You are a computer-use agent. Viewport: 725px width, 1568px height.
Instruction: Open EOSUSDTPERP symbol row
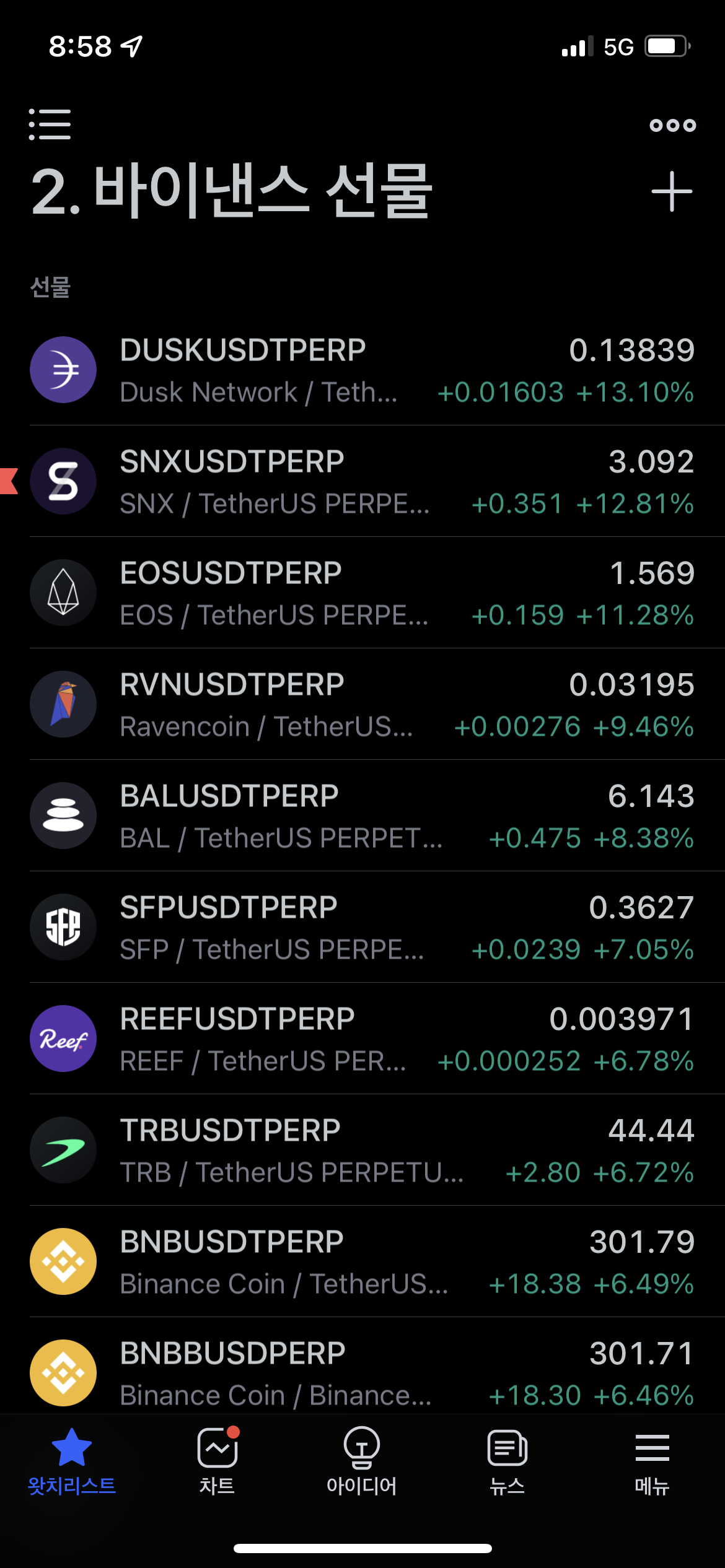point(362,593)
